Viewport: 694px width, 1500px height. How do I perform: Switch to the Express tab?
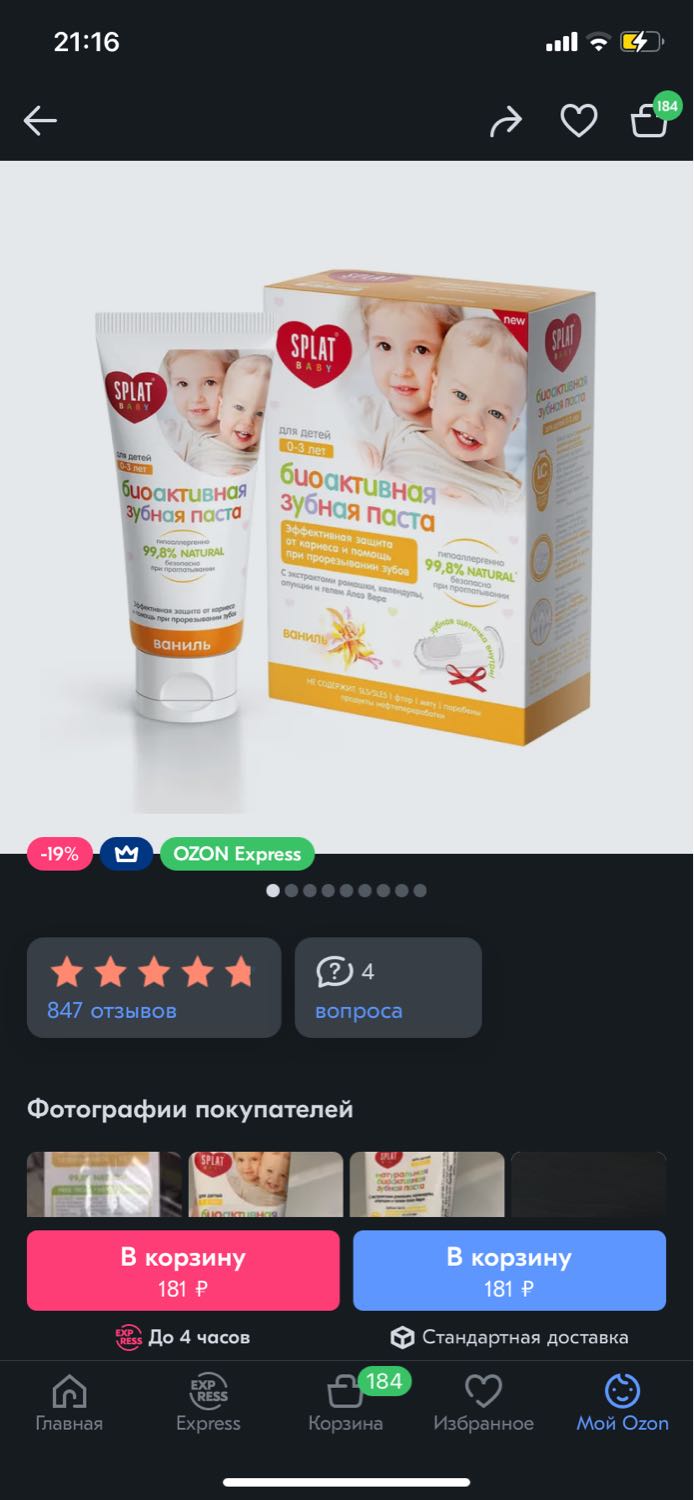click(x=208, y=1402)
